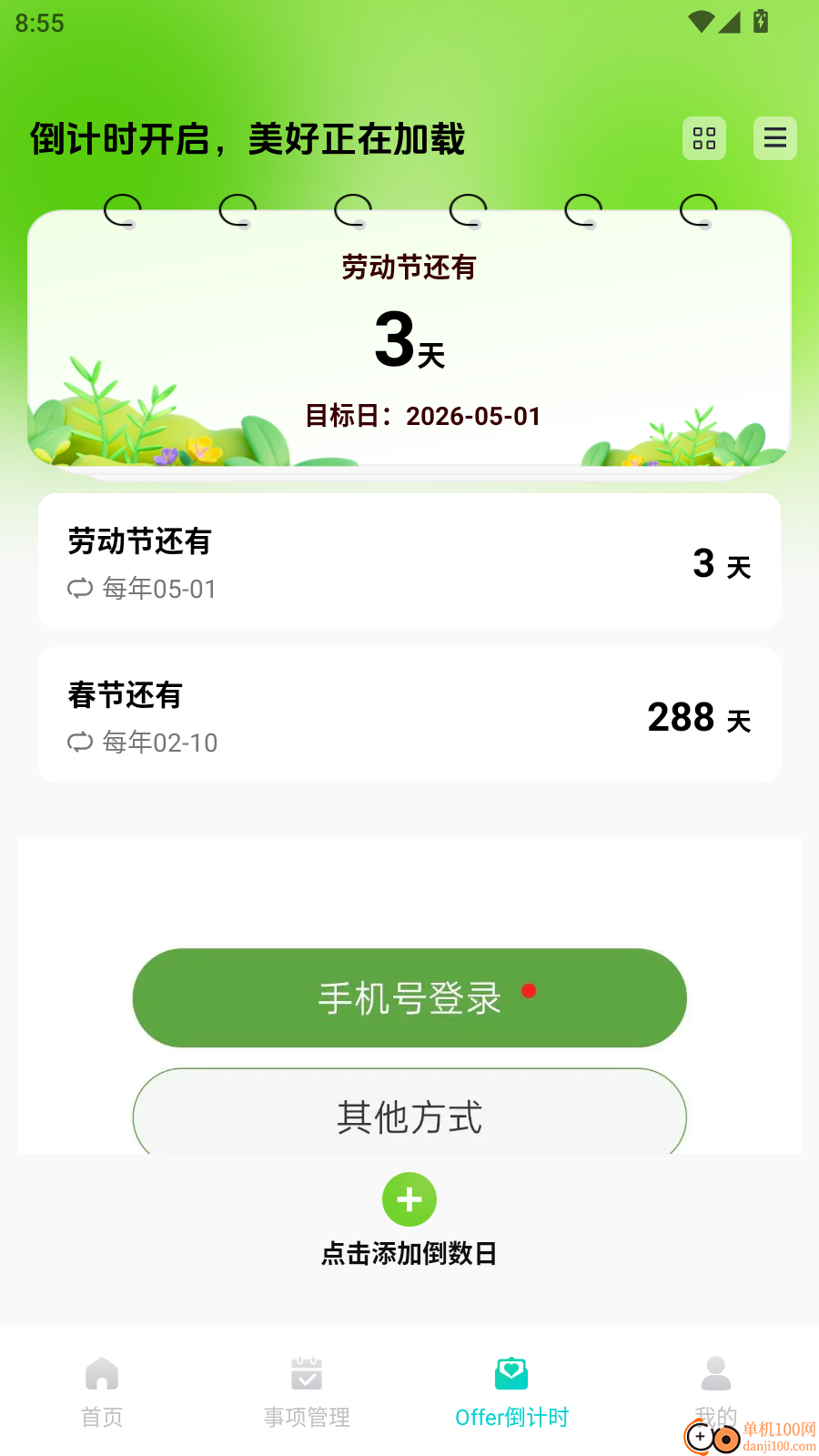819x1456 pixels.
Task: Open the Offer倒计时 tab
Action: [x=511, y=1392]
